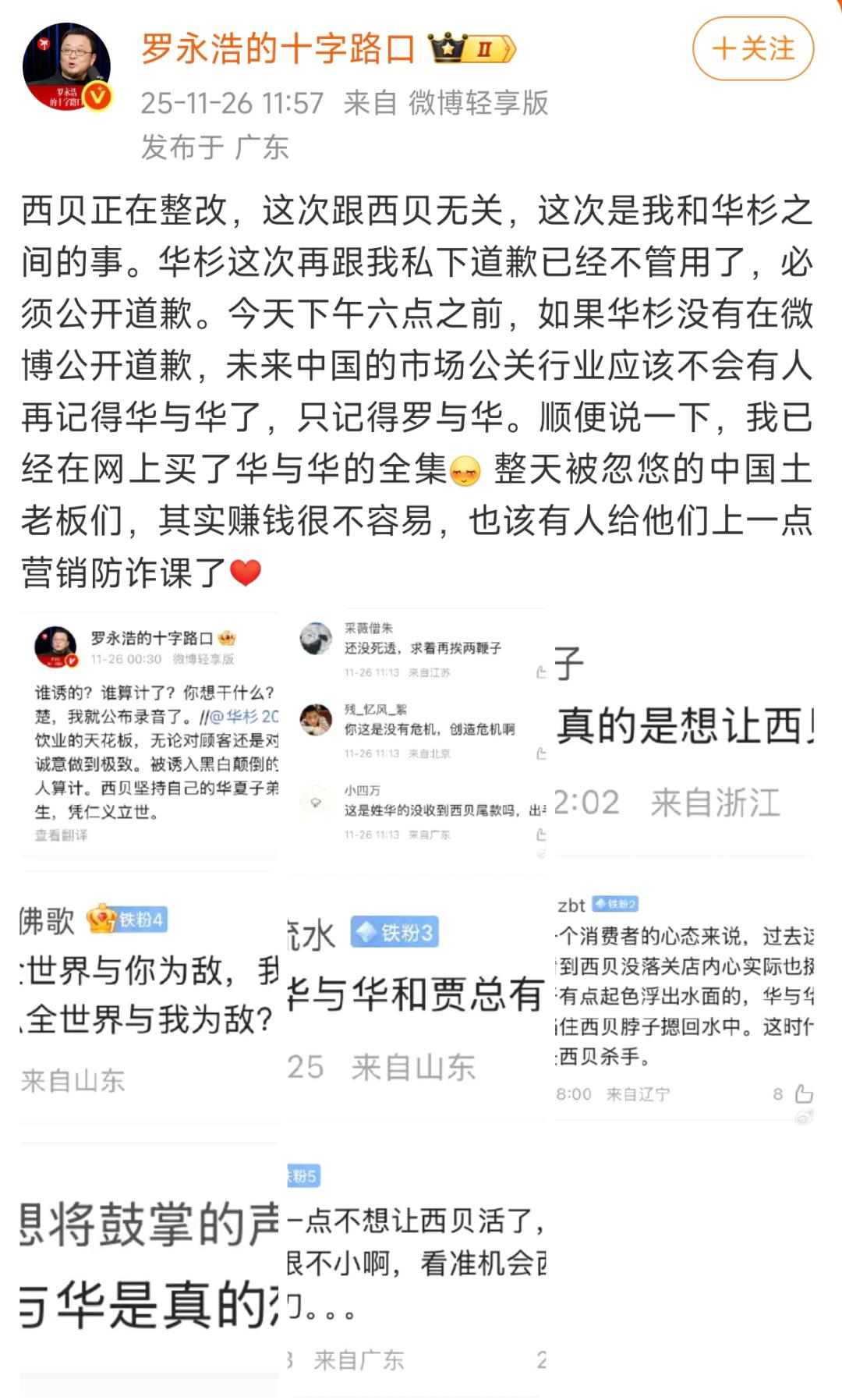Open 罗永浩的十字路口's profile avatar
Screen dimensions: 842x1400
click(x=66, y=67)
